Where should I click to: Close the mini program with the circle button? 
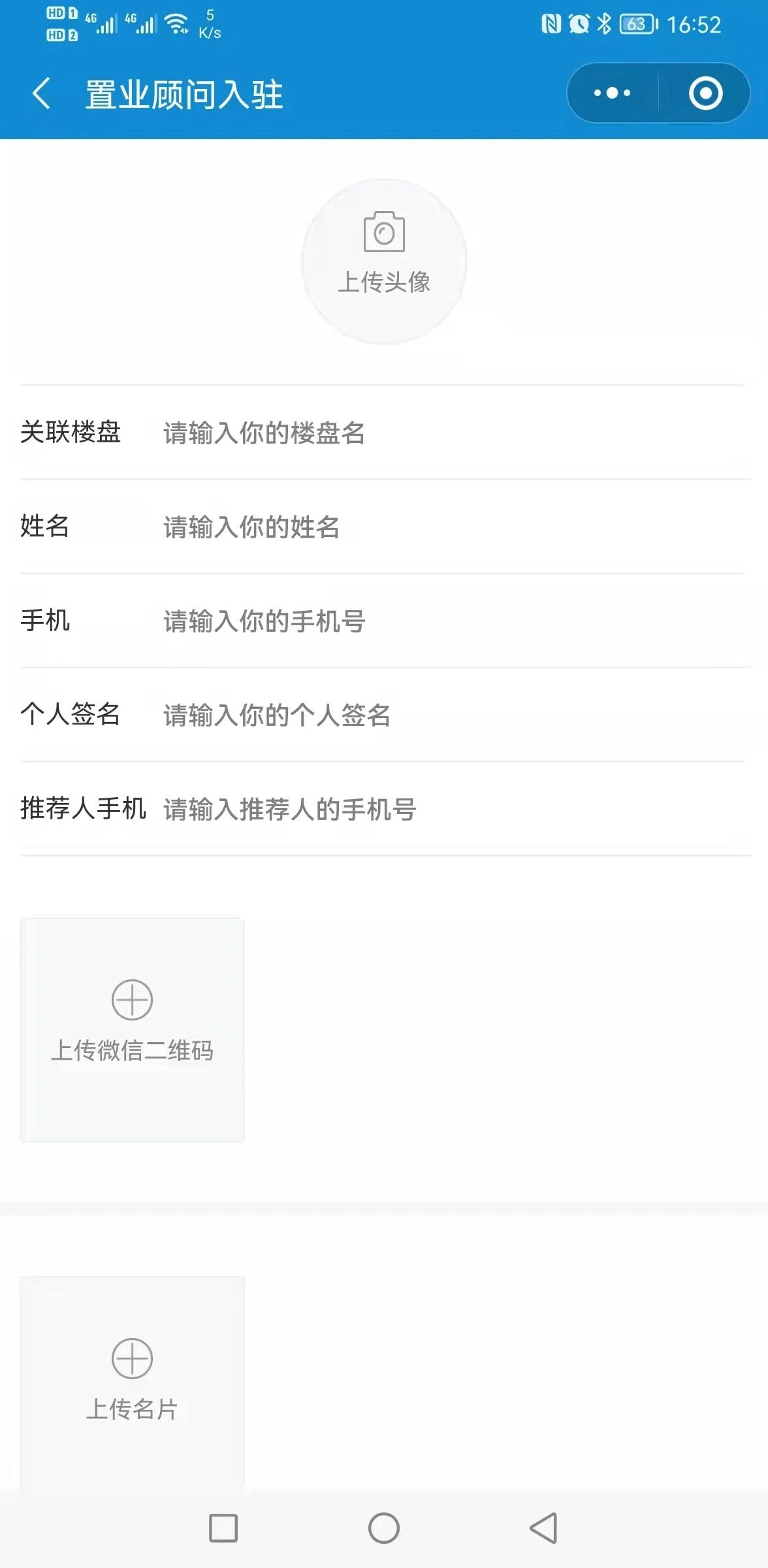(x=705, y=93)
